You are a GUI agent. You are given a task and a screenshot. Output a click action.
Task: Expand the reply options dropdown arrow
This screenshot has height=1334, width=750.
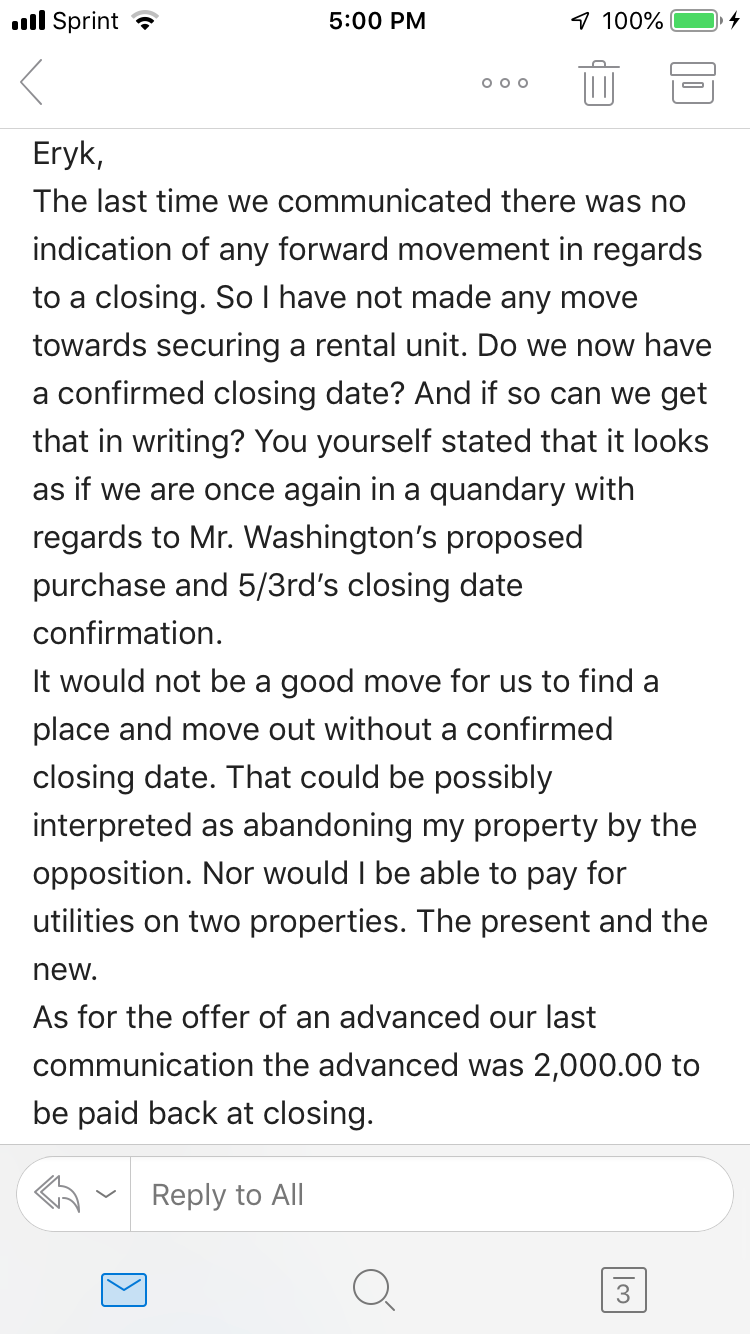tap(107, 1194)
